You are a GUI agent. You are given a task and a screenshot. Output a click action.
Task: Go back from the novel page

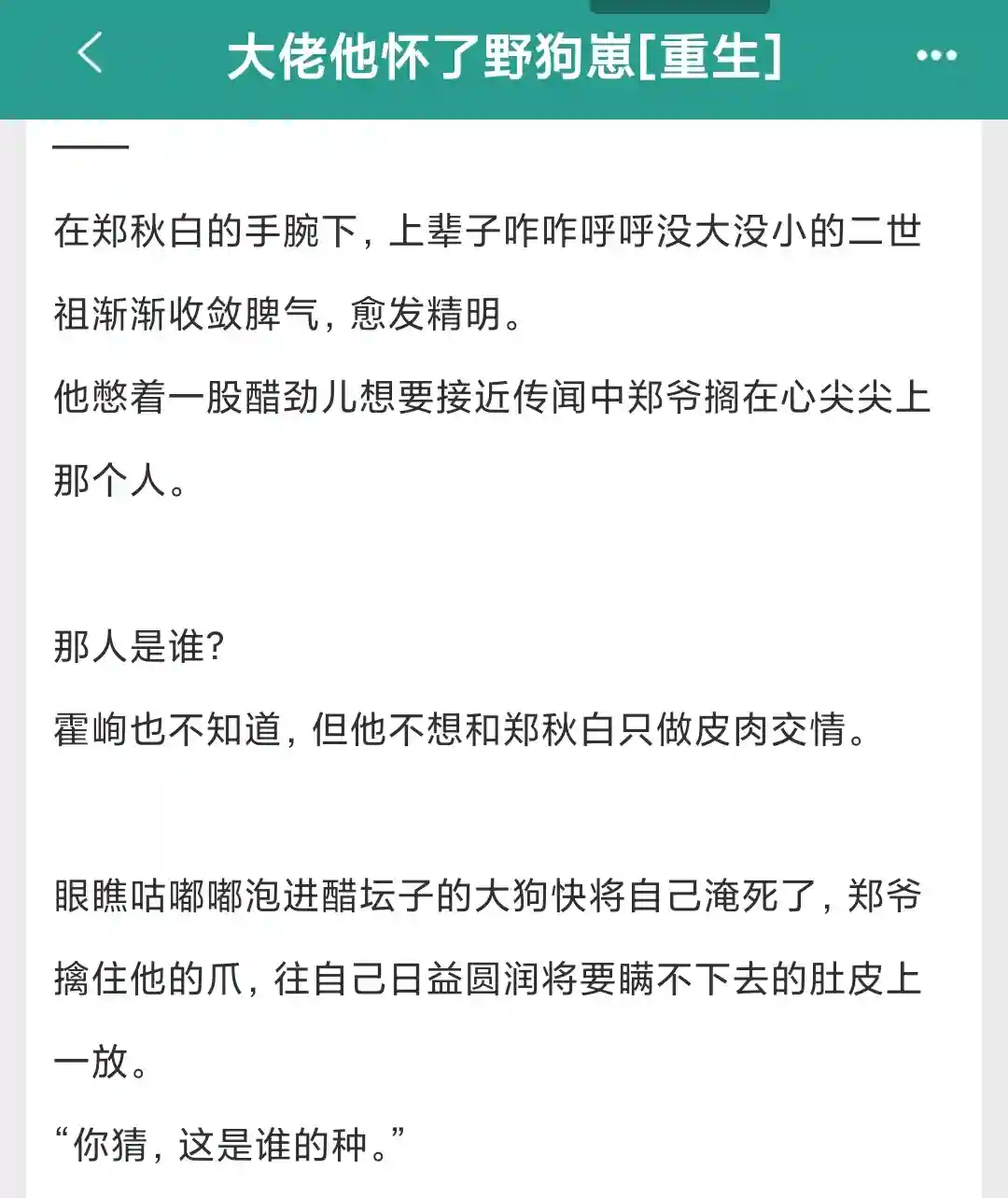(x=91, y=53)
